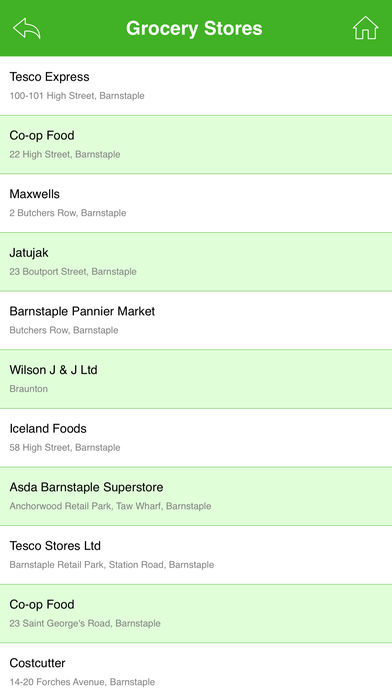The width and height of the screenshot is (392, 696).
Task: Go back using the arrow icon
Action: 27,28
